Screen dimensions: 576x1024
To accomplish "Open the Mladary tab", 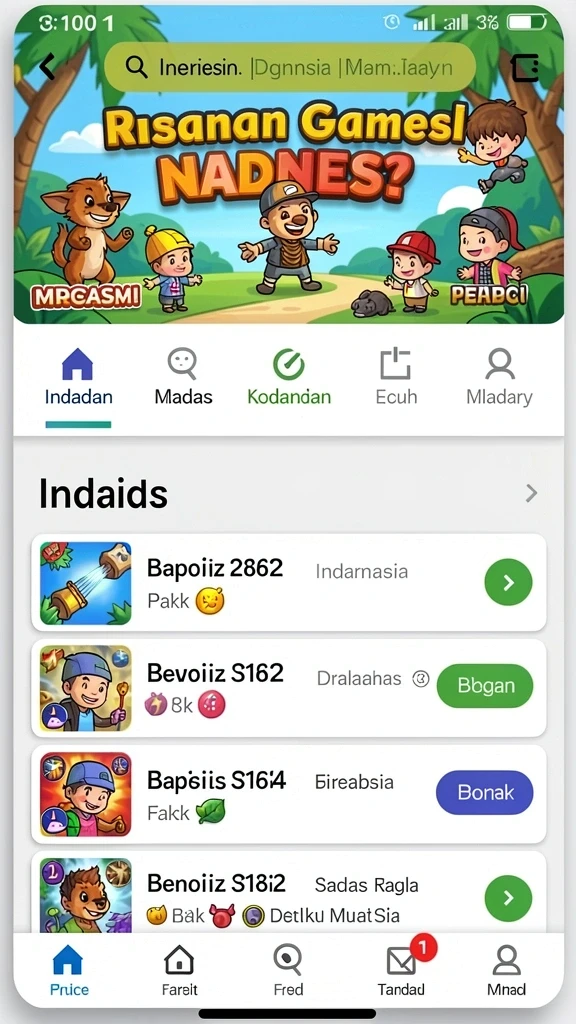I will (x=500, y=377).
